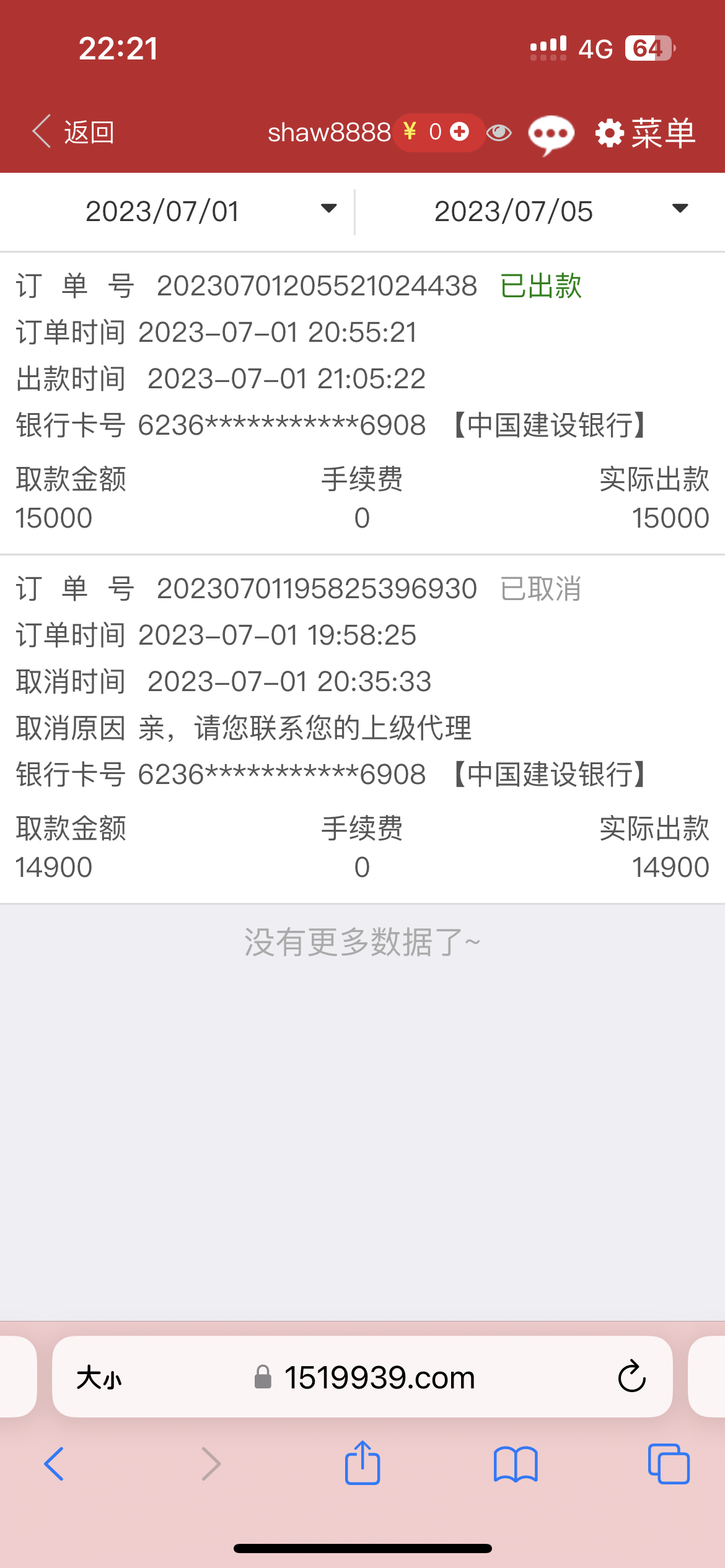Screen dimensions: 725x1568
Task: Open the 菜单 settings menu
Action: tap(646, 133)
